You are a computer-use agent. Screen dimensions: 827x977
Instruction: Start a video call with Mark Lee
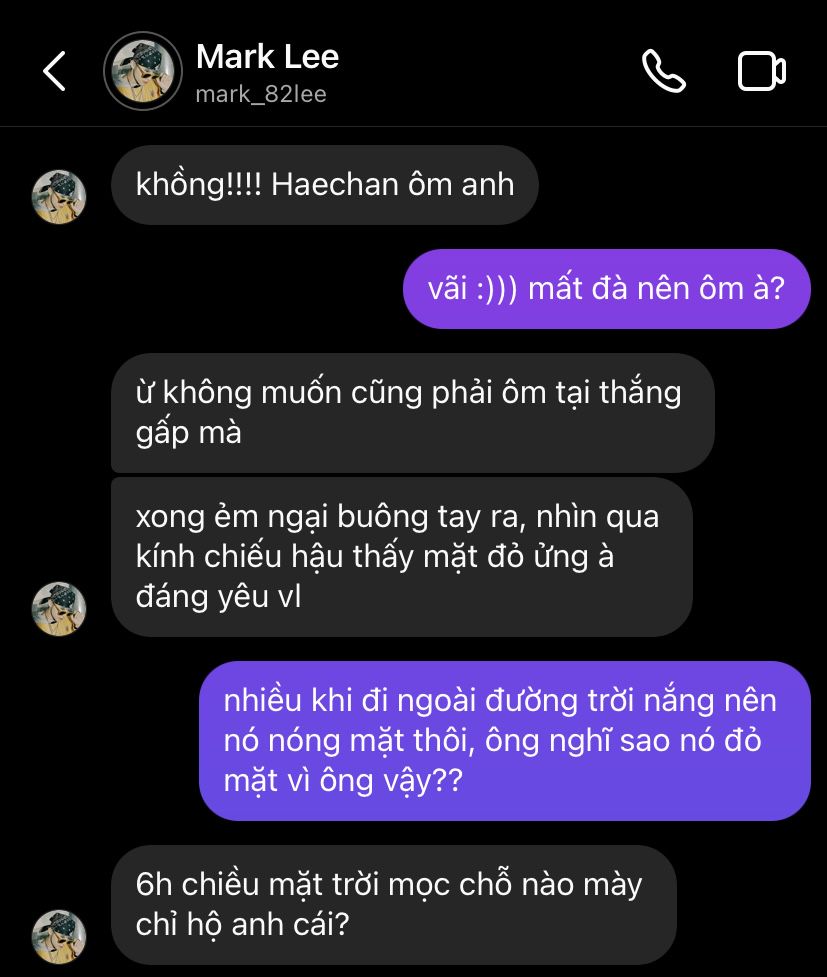(761, 71)
